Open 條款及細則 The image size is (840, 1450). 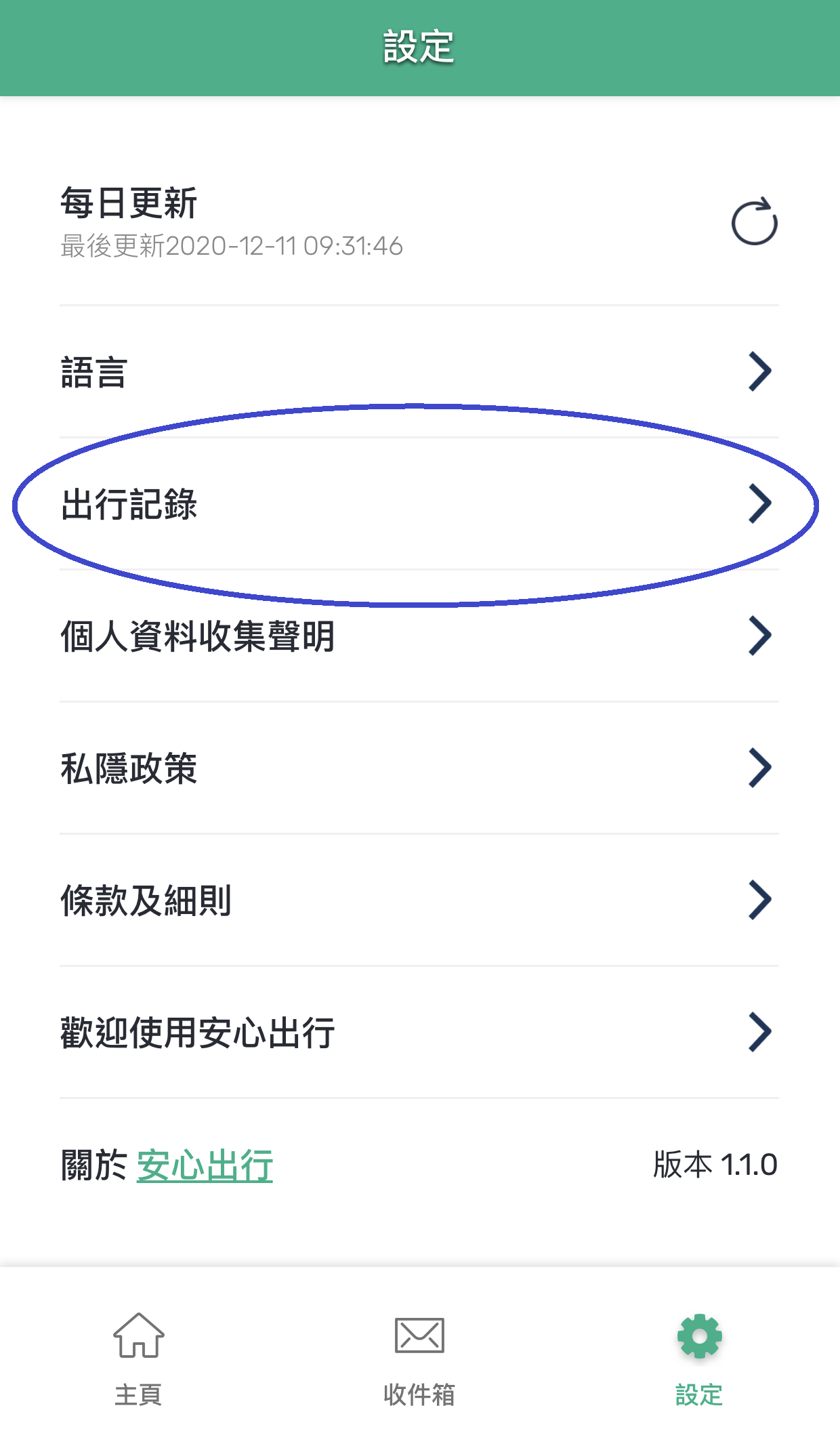coord(419,900)
